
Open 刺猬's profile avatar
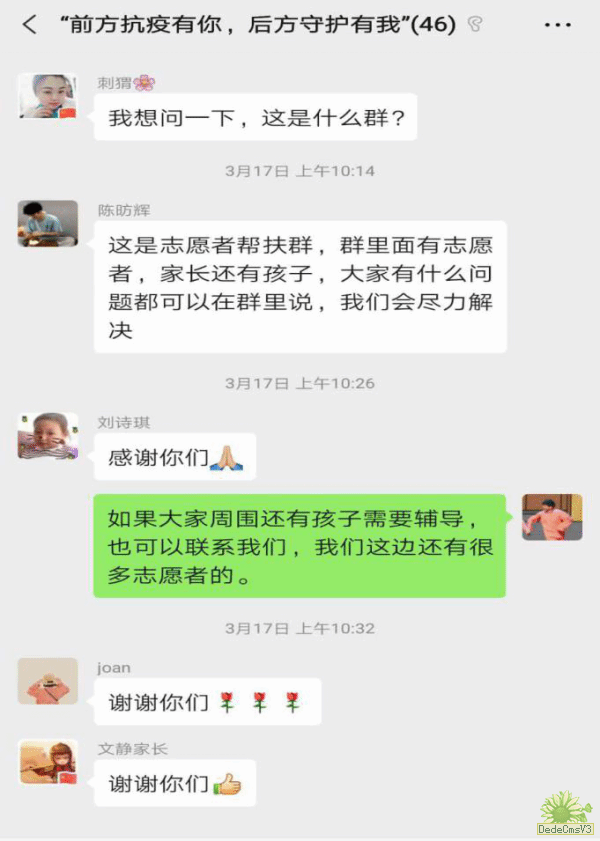click(x=47, y=97)
